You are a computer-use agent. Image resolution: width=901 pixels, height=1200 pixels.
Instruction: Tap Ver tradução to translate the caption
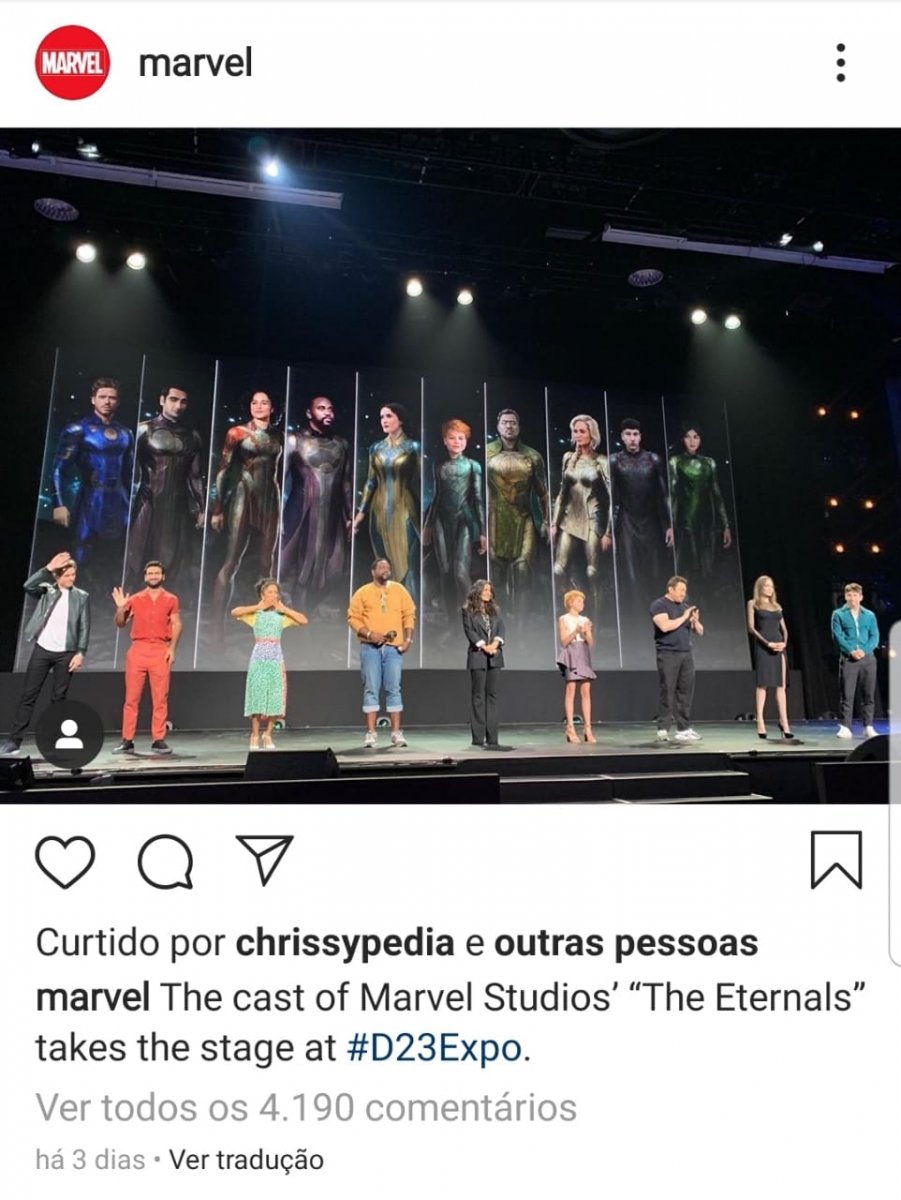246,1160
